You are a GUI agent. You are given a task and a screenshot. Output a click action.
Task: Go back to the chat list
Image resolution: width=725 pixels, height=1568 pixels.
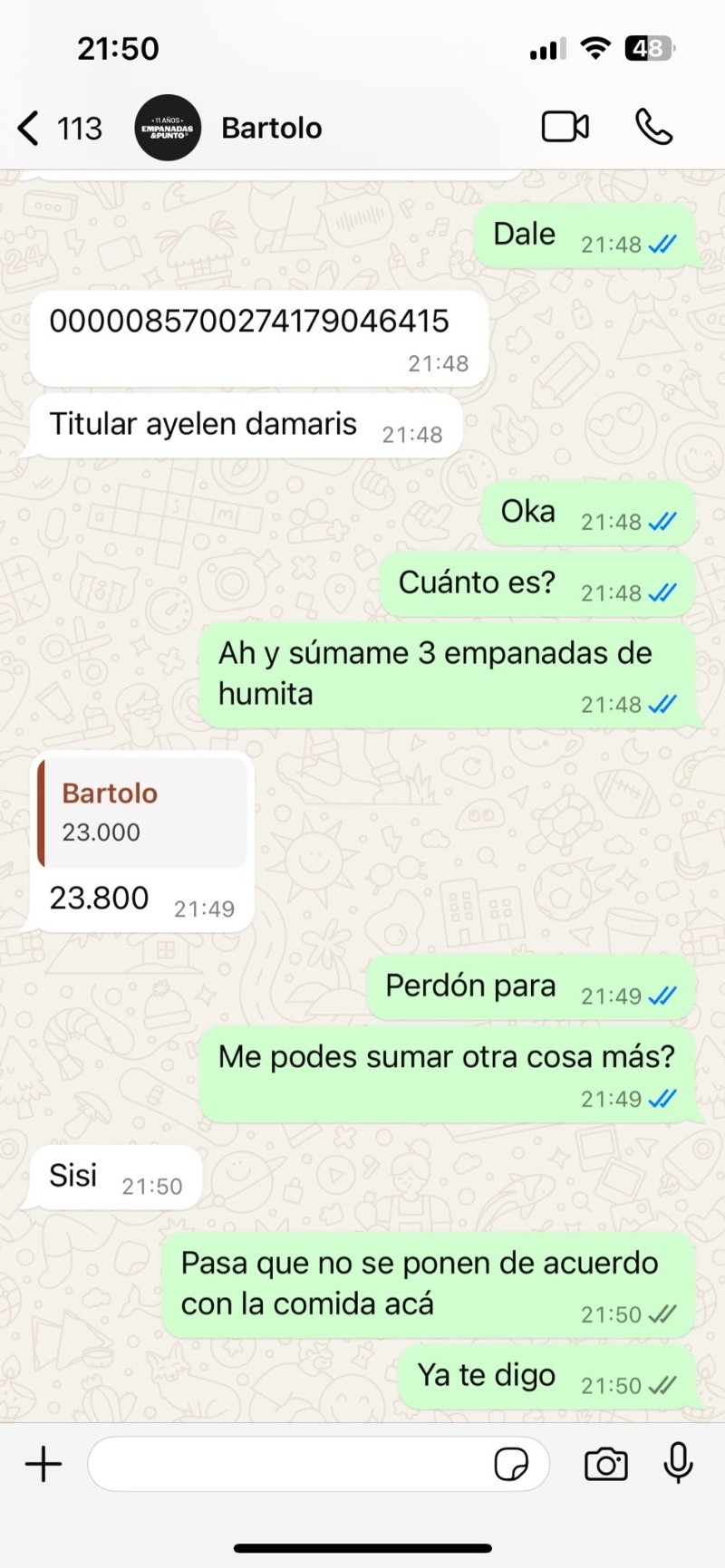pos(30,129)
